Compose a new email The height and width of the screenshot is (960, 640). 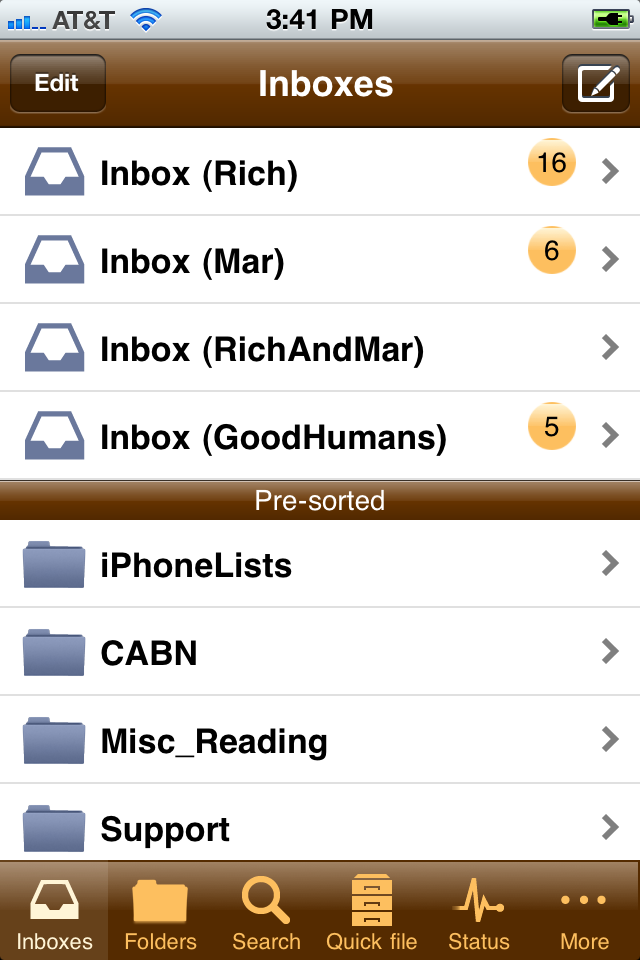[x=596, y=84]
